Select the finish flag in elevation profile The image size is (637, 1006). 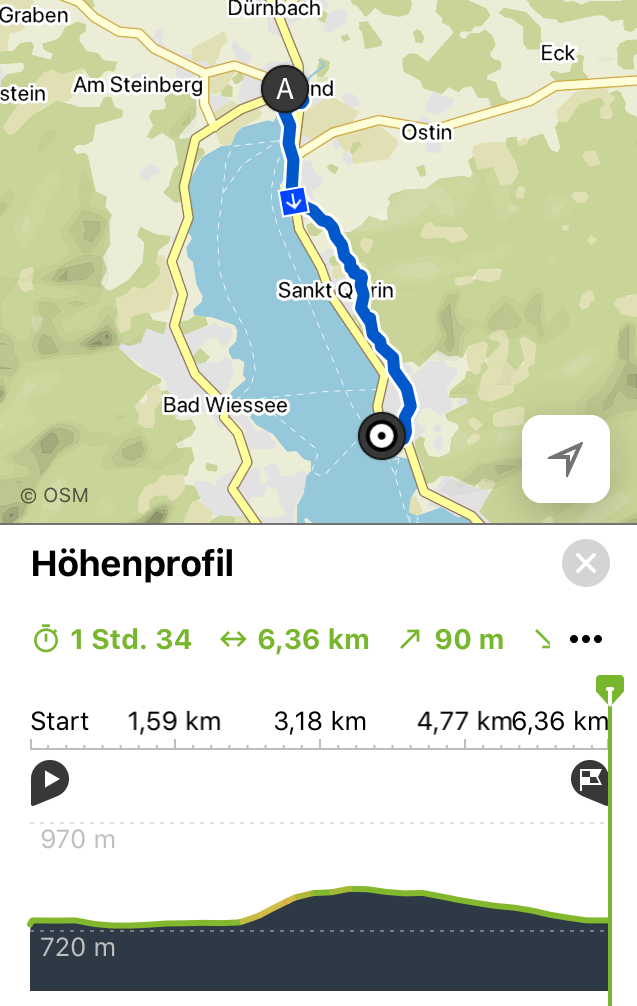click(x=590, y=781)
